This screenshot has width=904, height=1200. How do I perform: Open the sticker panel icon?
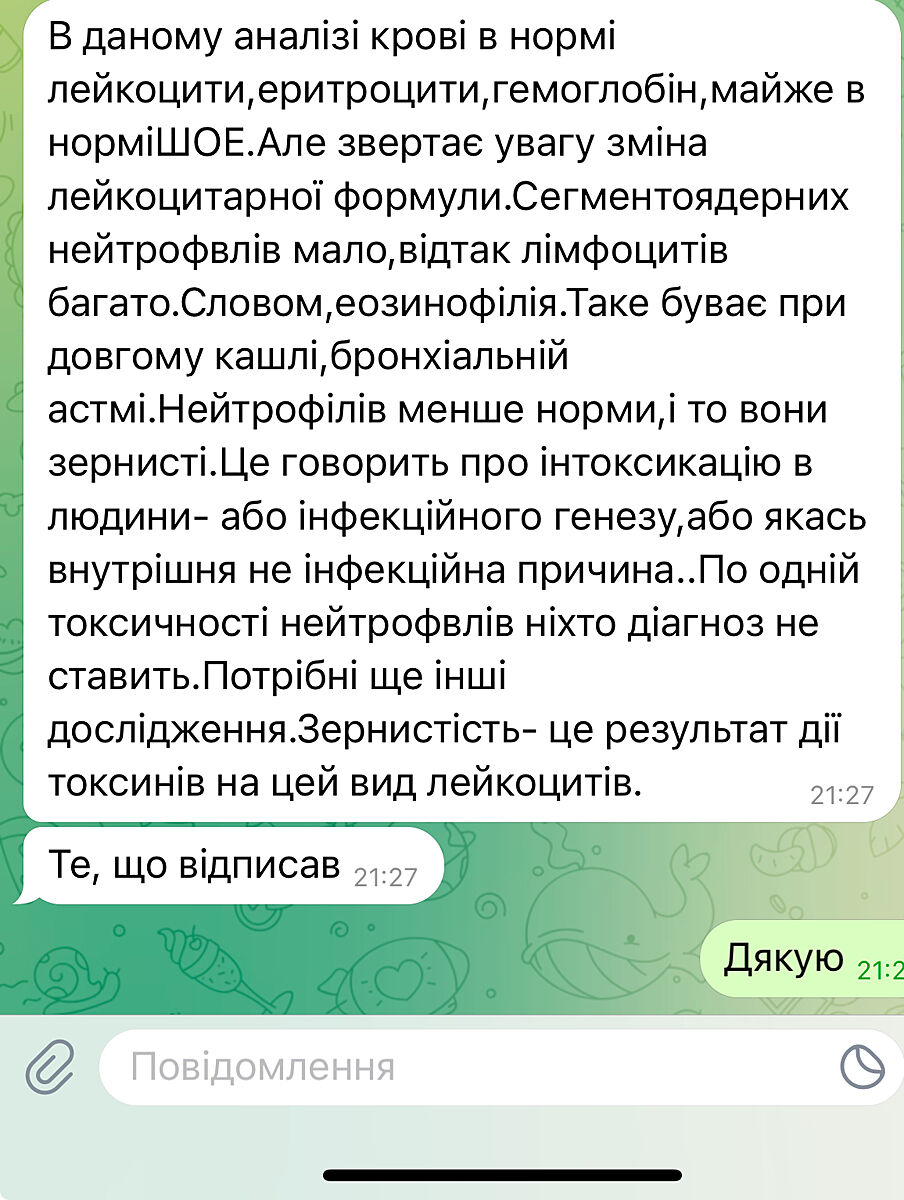[x=862, y=1067]
